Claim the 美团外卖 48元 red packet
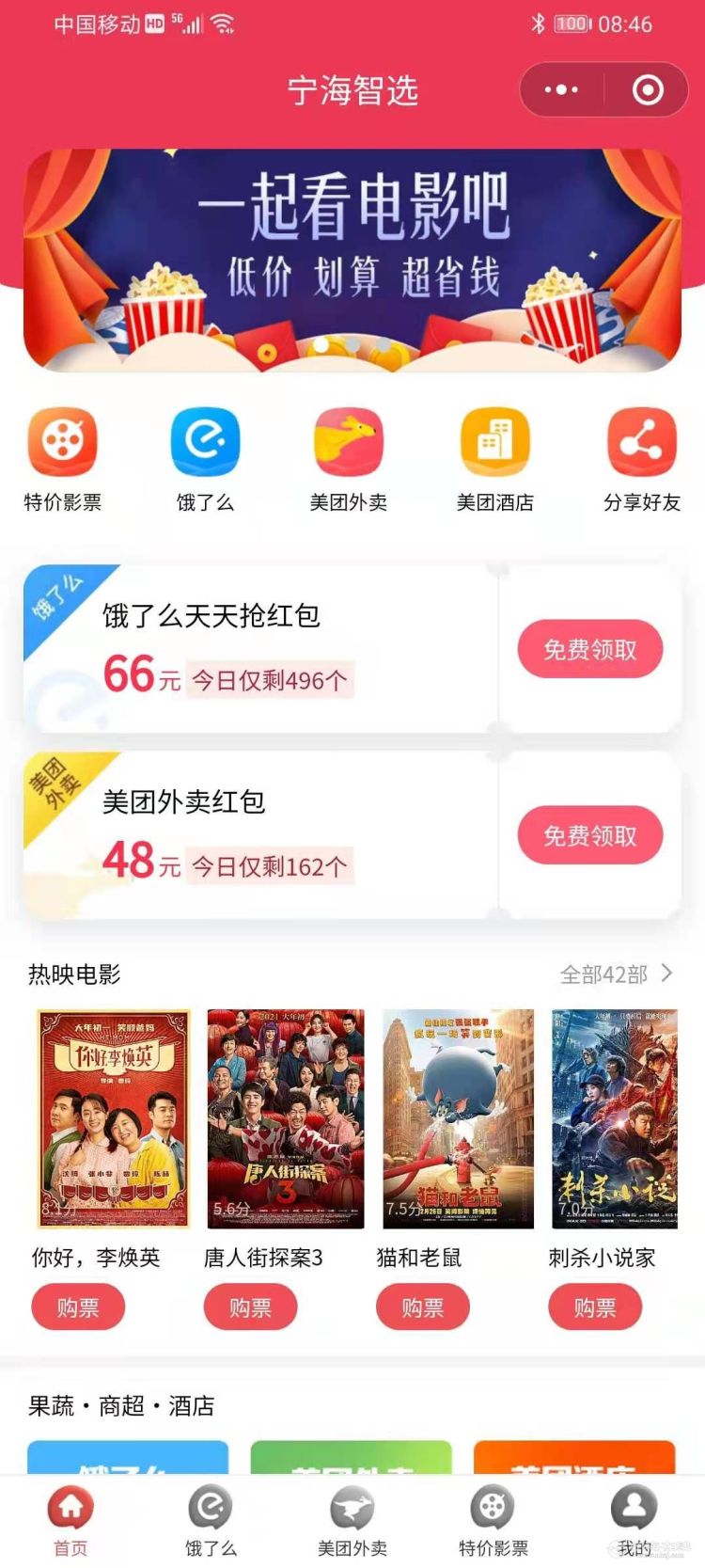 (589, 835)
